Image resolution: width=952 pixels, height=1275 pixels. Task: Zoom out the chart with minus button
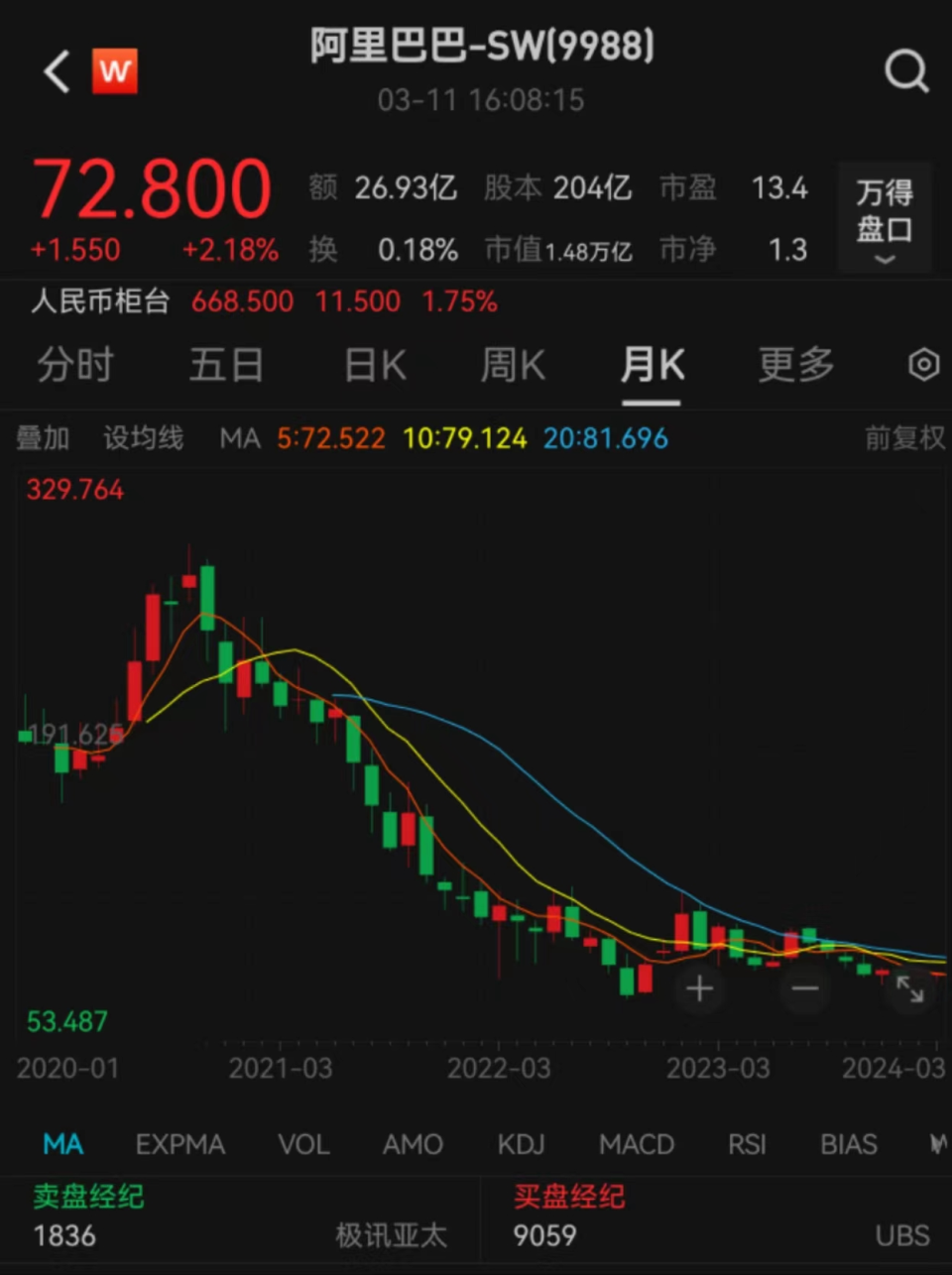(805, 988)
